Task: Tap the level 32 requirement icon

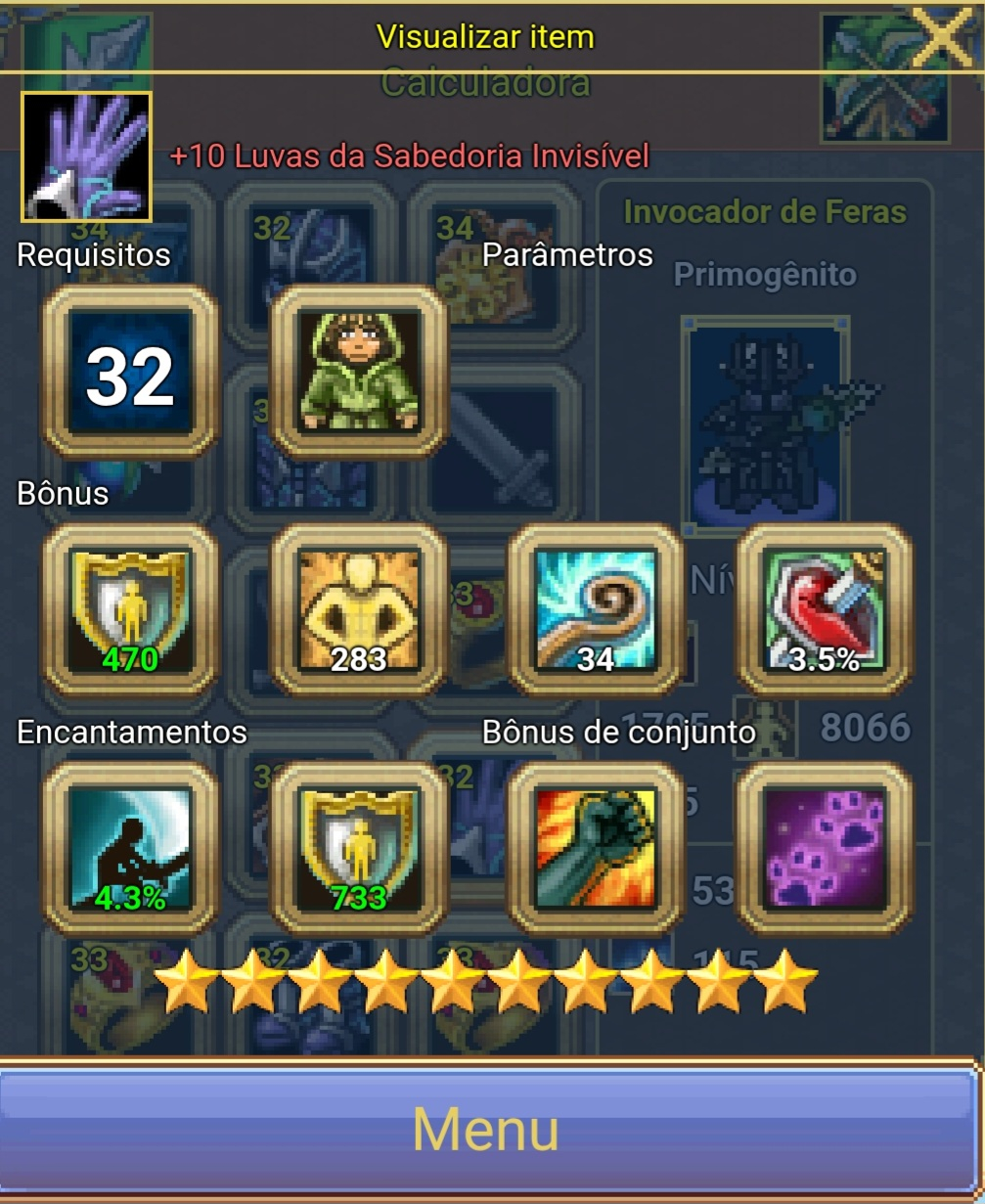Action: pos(129,374)
